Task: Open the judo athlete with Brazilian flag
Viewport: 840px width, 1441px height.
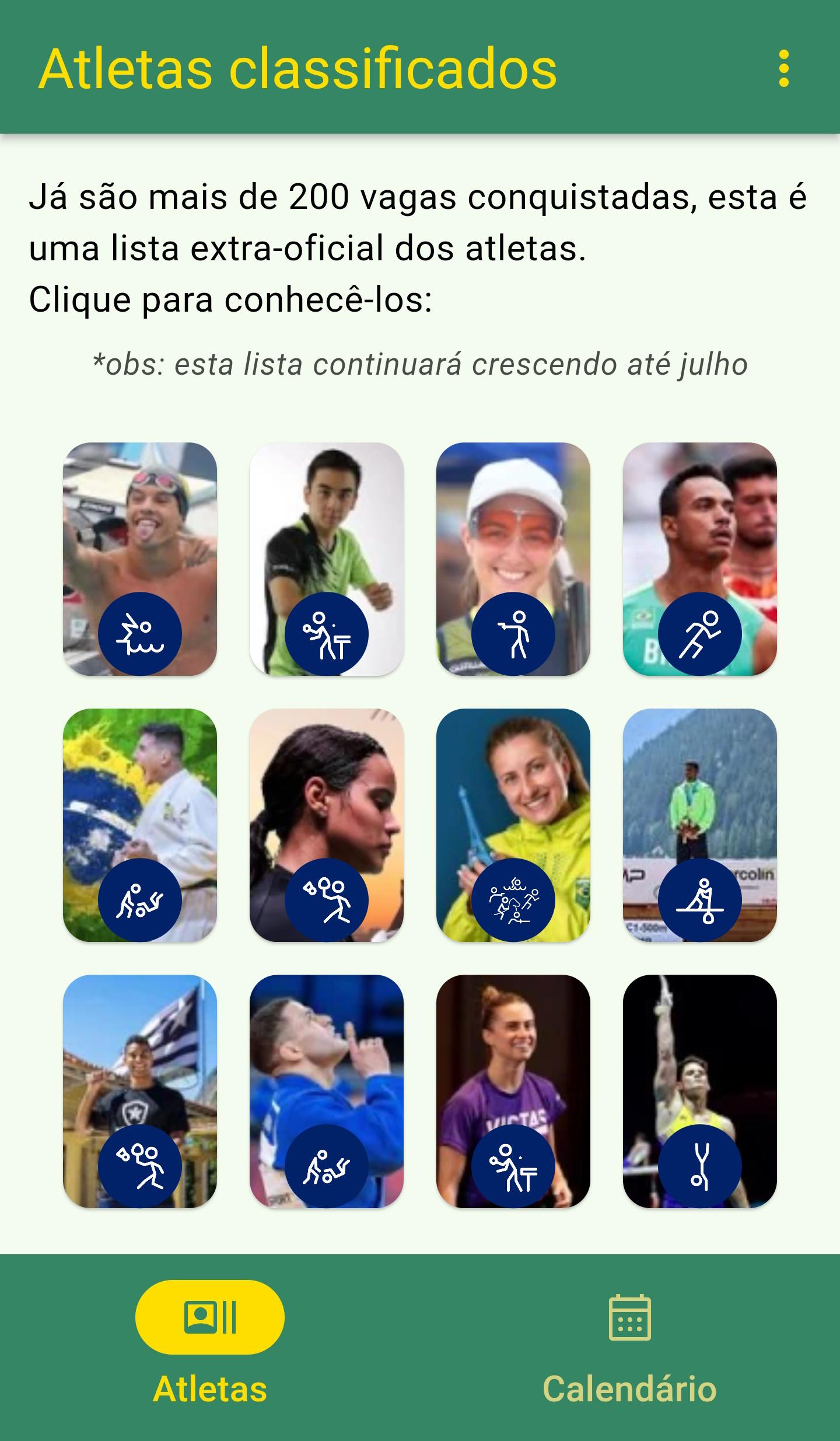Action: pyautogui.click(x=140, y=825)
